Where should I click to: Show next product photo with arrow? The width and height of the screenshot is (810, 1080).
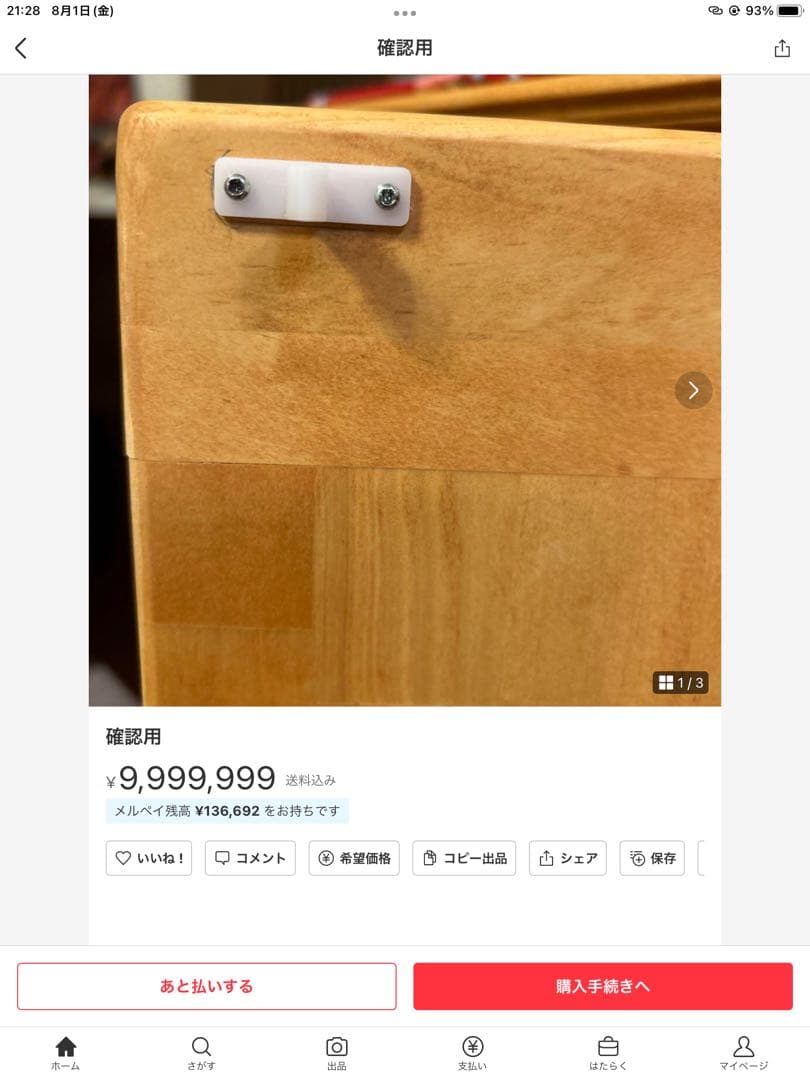(693, 390)
